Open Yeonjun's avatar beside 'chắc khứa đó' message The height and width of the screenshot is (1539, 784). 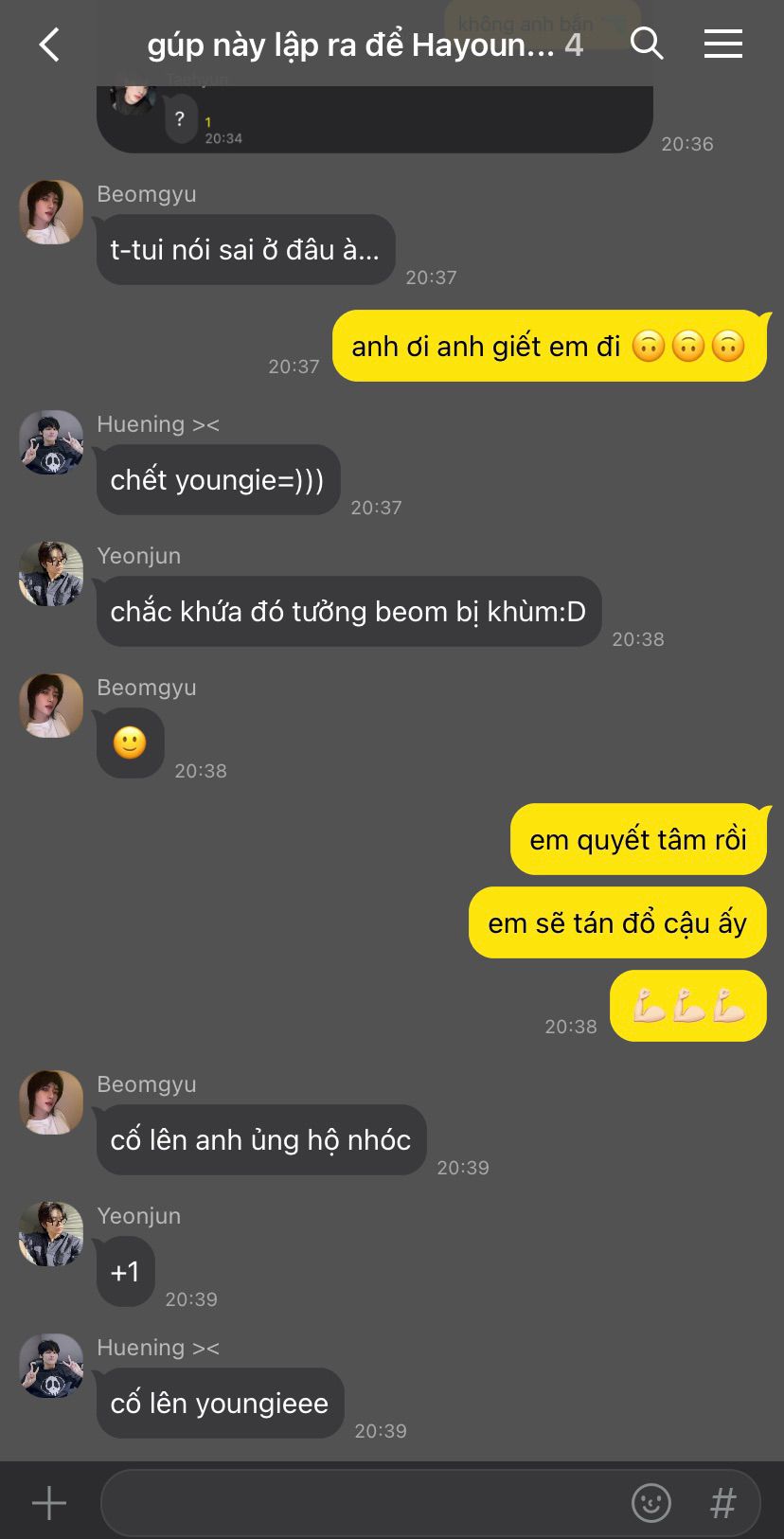51,574
